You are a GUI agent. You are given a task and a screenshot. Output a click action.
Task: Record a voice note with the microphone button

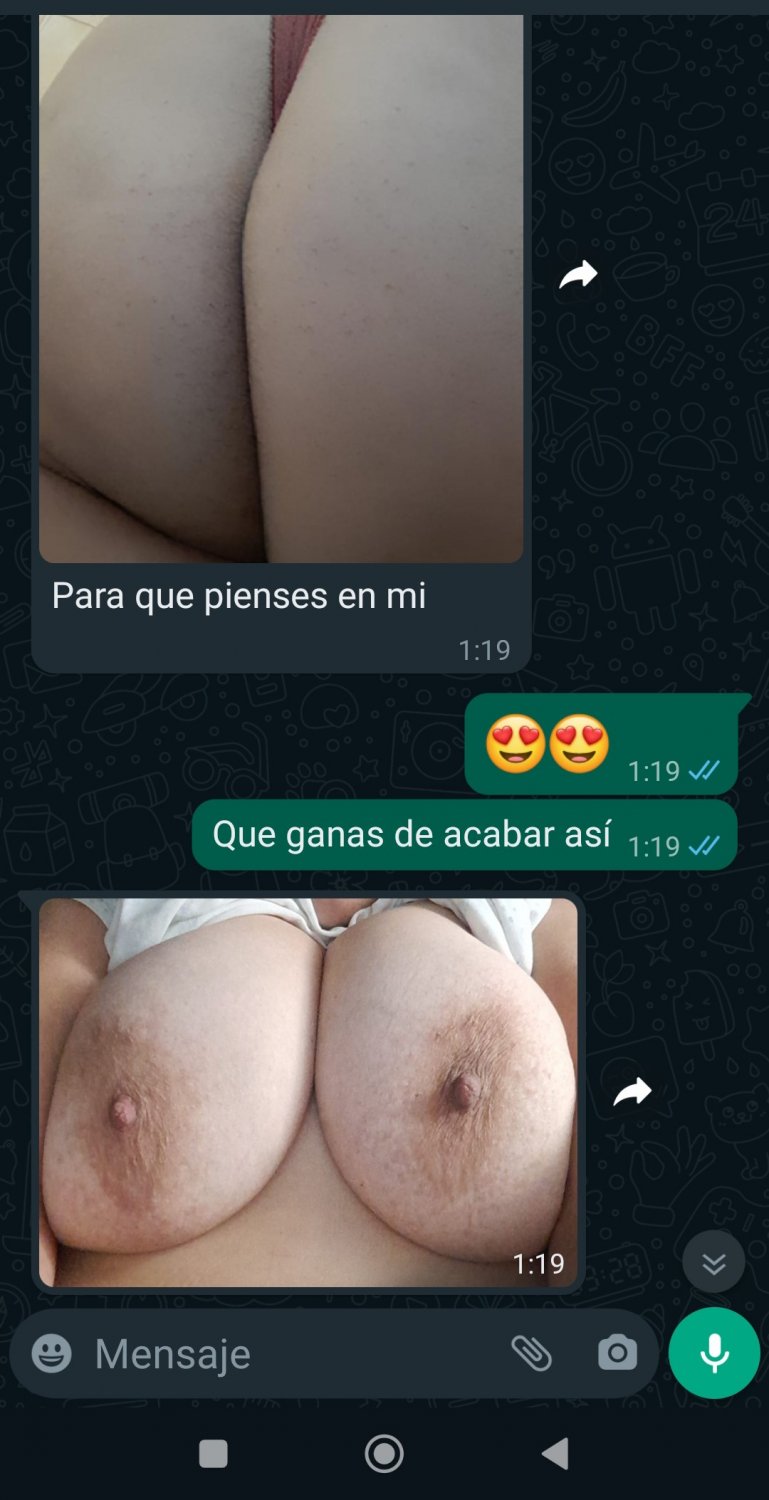point(713,1353)
